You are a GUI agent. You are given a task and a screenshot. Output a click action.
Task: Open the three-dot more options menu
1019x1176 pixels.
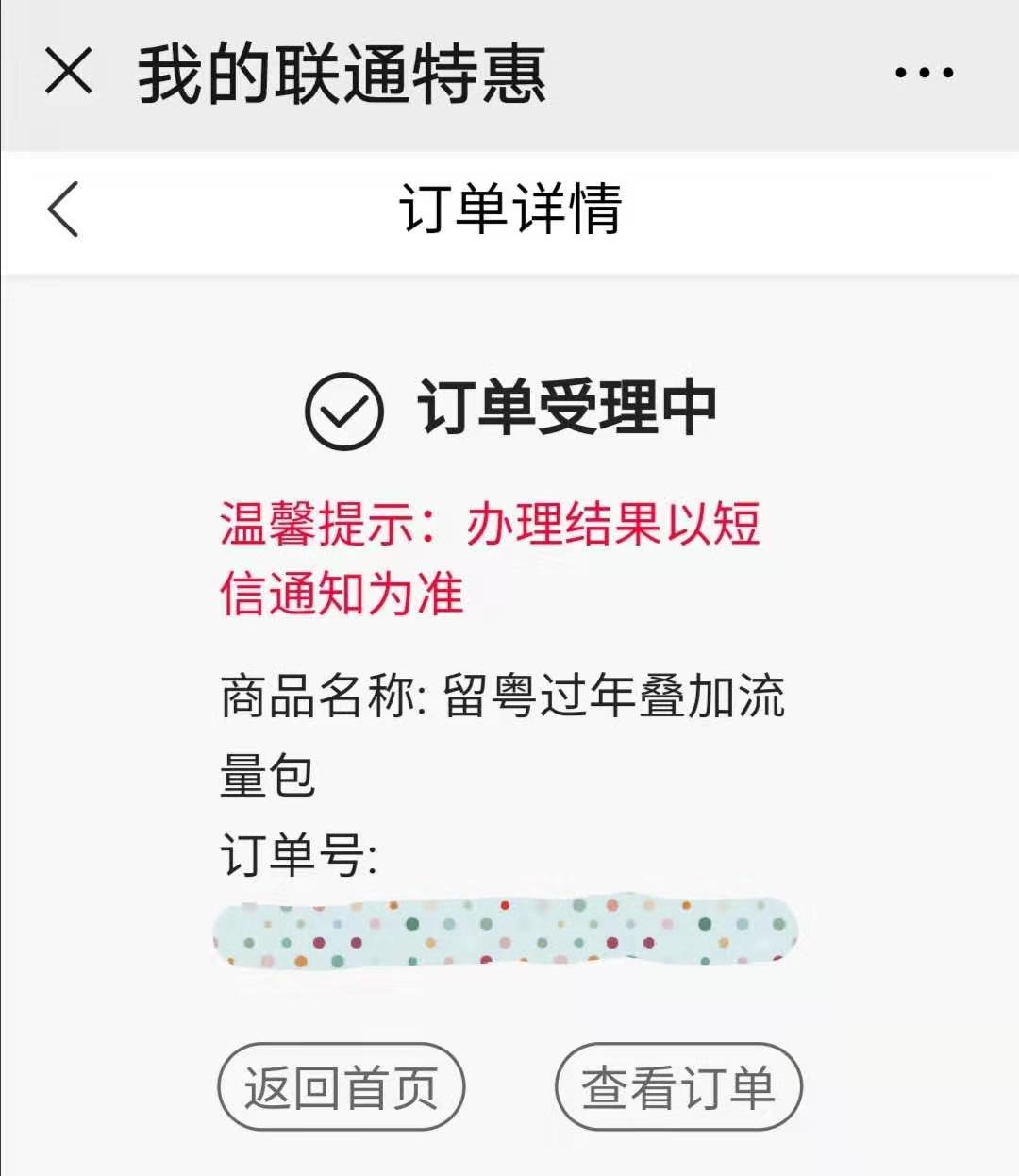pos(924,73)
